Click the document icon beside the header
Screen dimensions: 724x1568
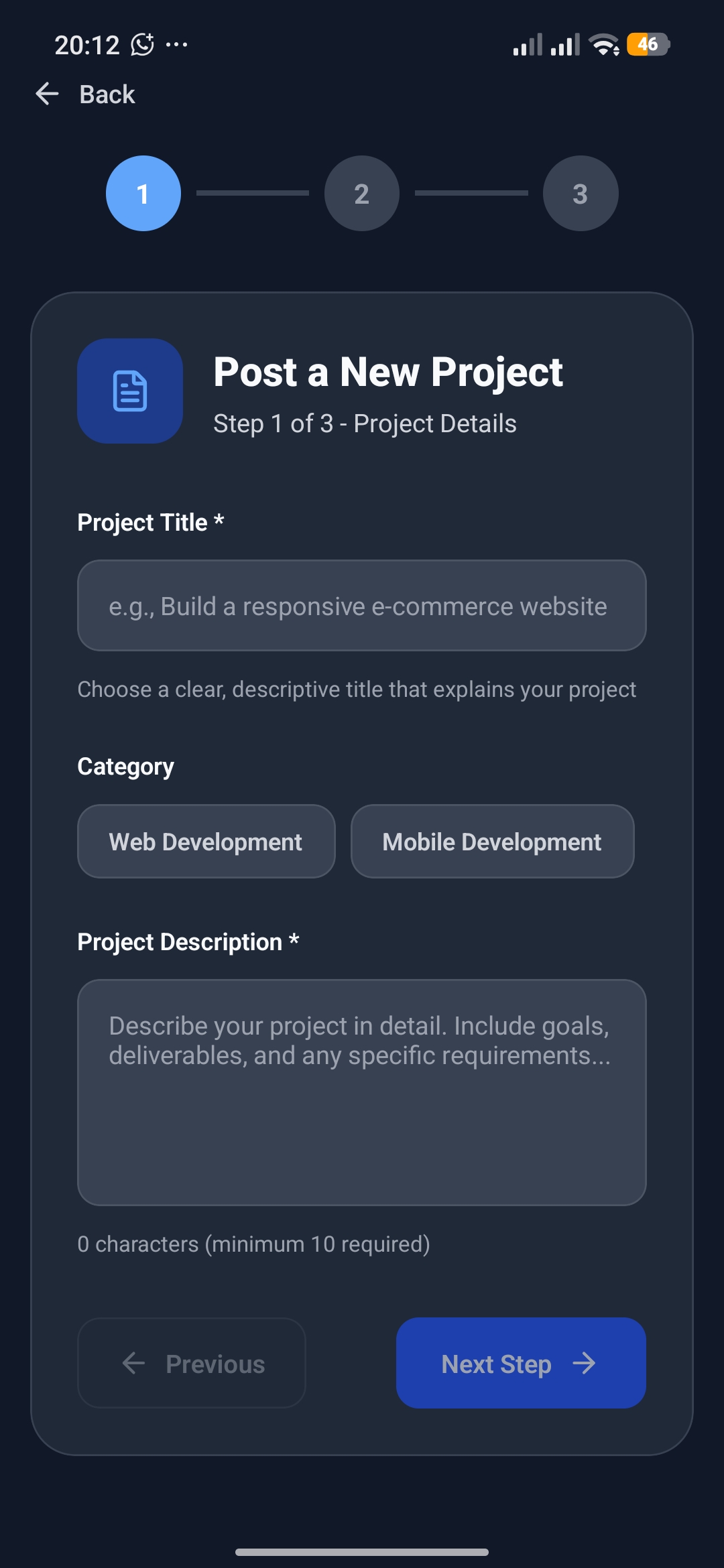click(129, 392)
